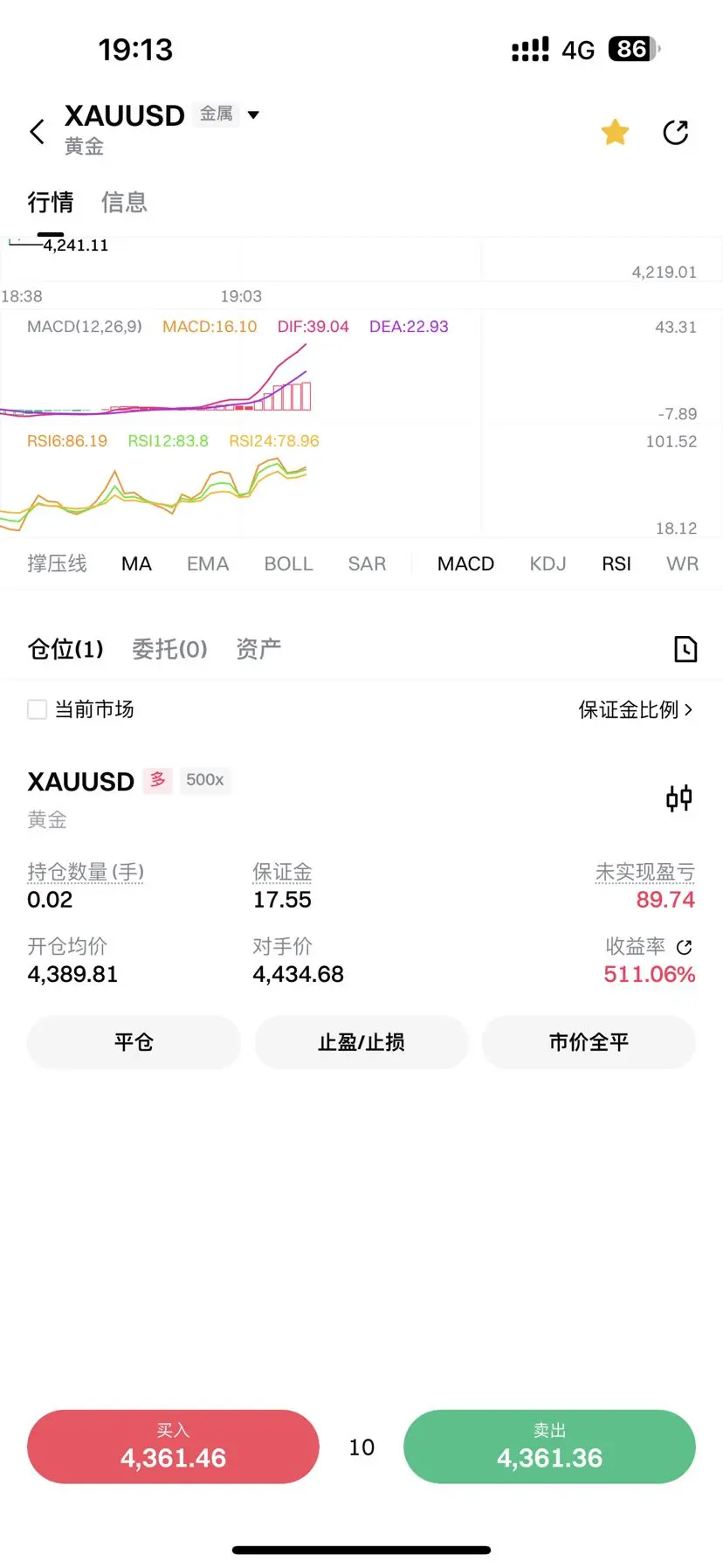Choose the 撑压线 indicator
The image size is (723, 1568).
tap(57, 564)
